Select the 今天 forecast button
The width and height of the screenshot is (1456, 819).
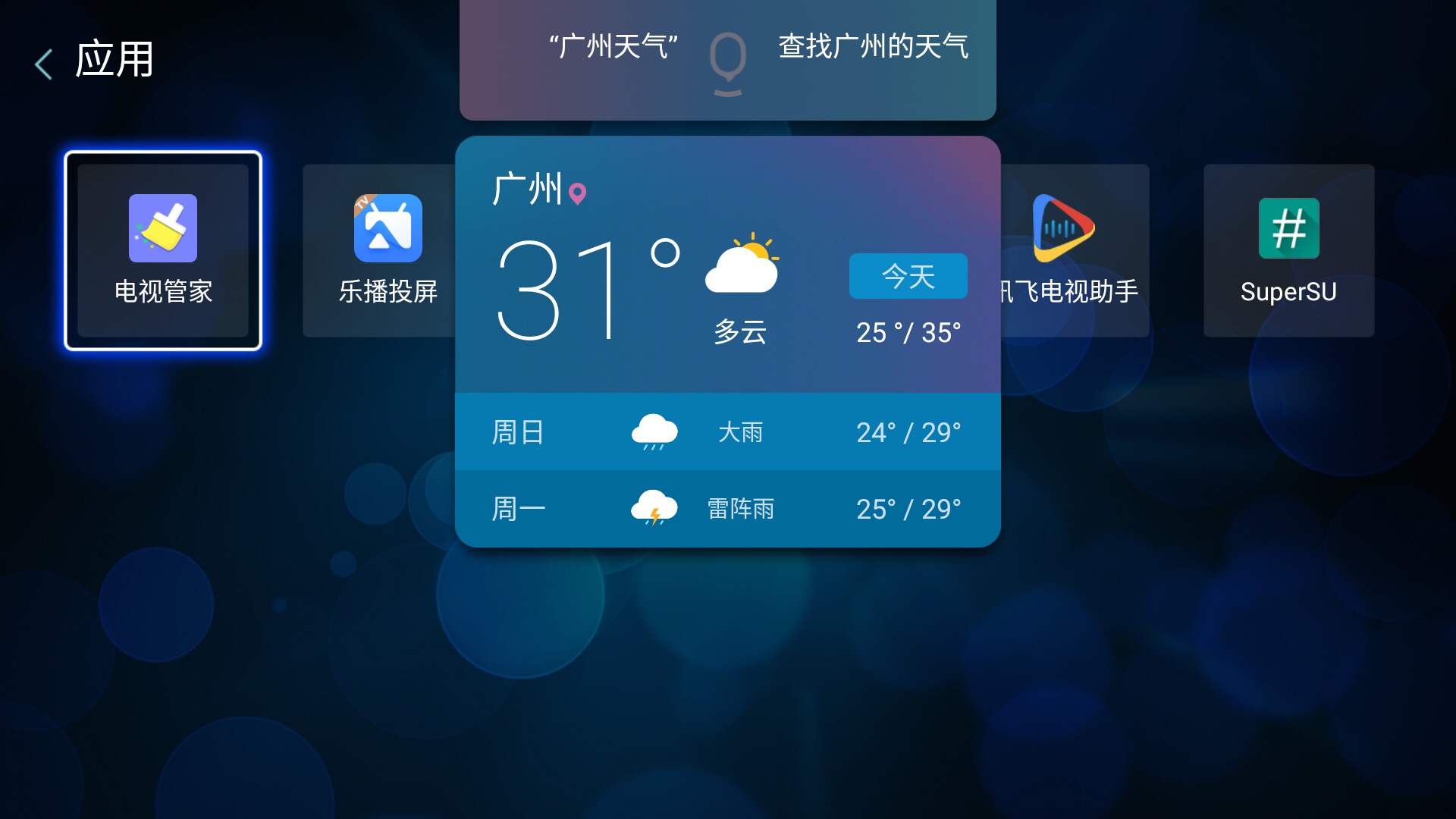pyautogui.click(x=908, y=276)
